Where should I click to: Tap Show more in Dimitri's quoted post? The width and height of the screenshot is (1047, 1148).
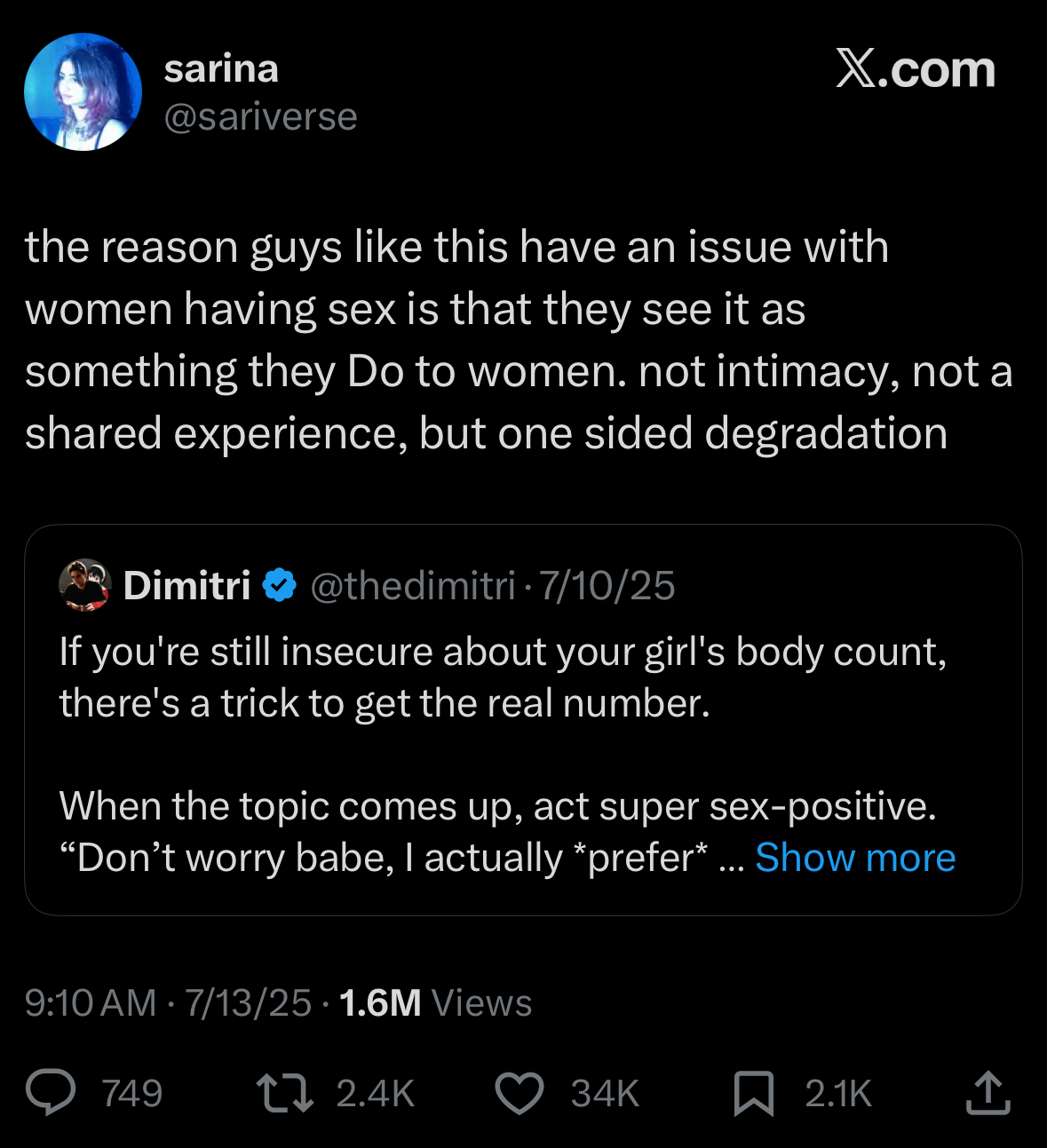click(854, 858)
